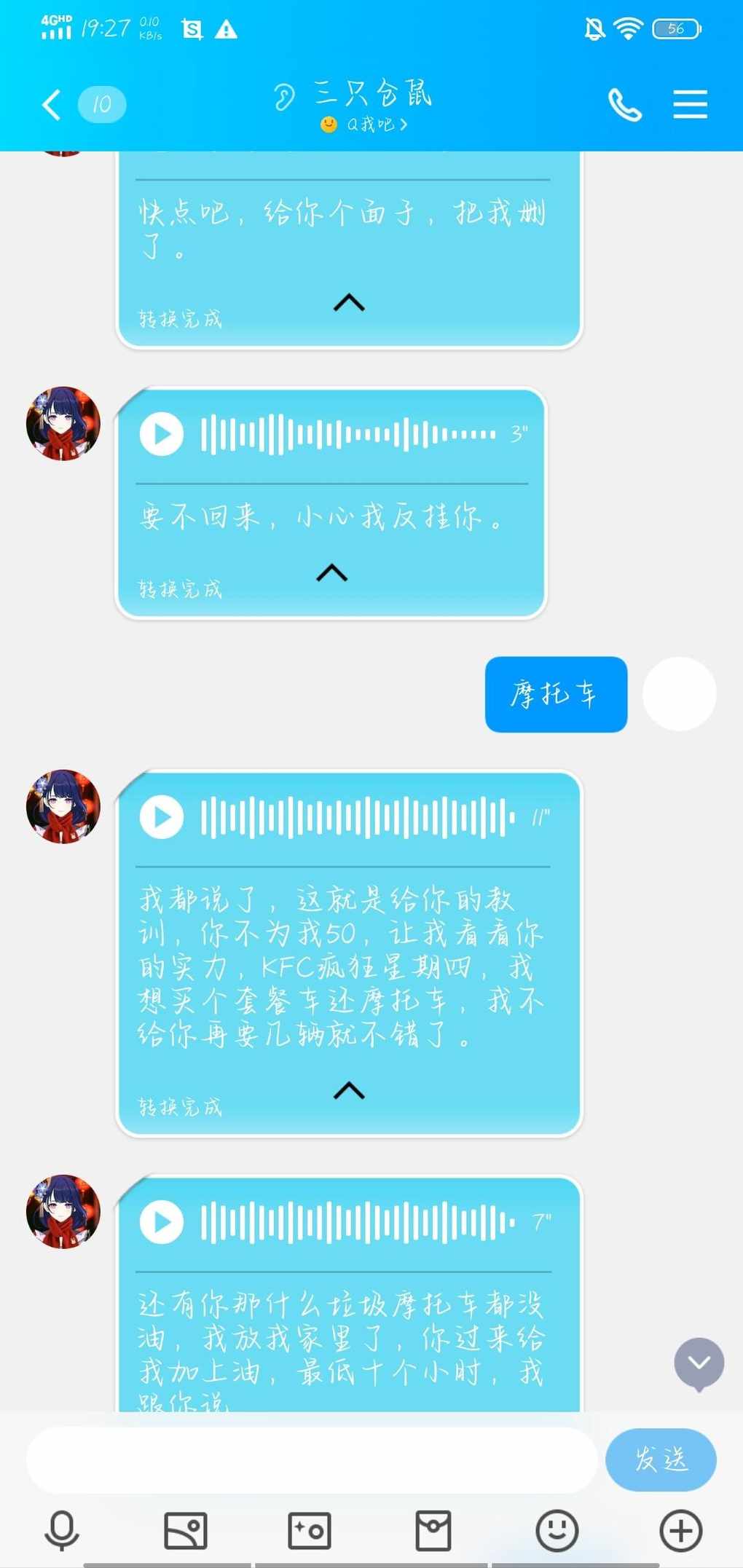743x1568 pixels.
Task: Collapse transcript of 要不回来 voice message
Action: click(x=331, y=572)
